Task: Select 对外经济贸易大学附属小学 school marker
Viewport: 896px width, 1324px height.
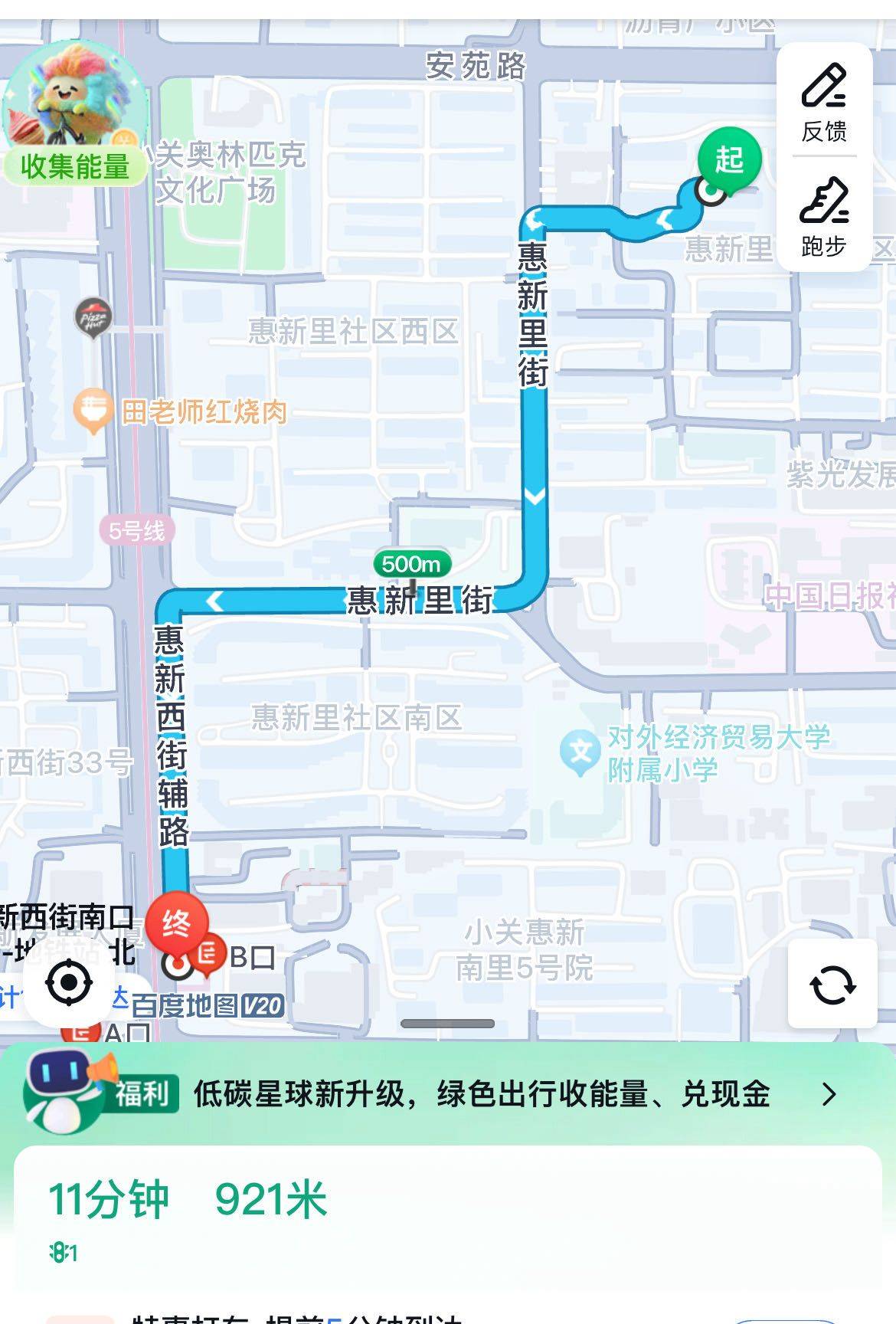Action: click(x=580, y=752)
